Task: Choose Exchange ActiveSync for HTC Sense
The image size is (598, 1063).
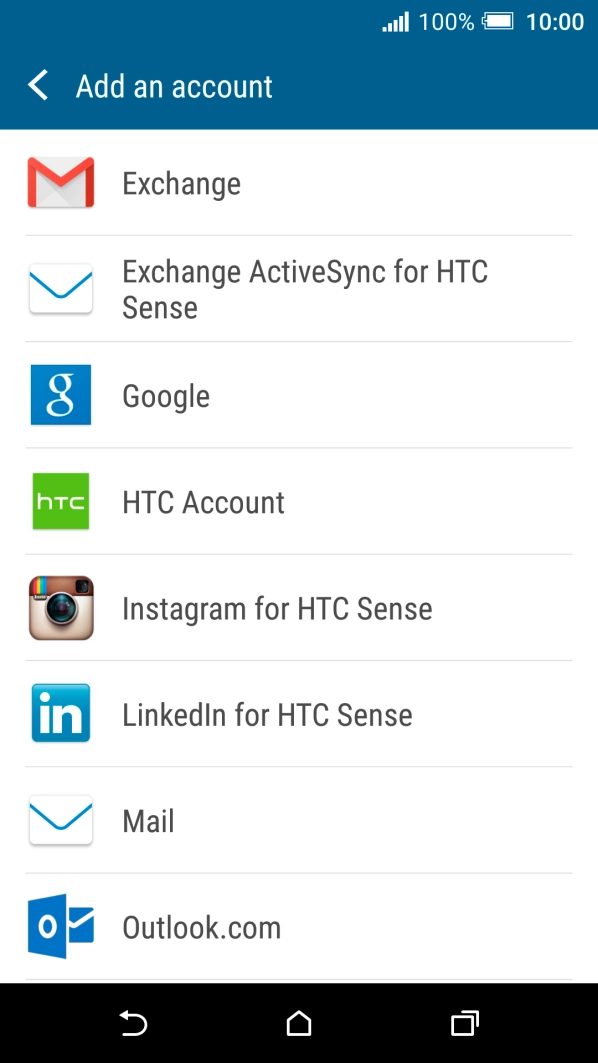Action: coord(299,289)
